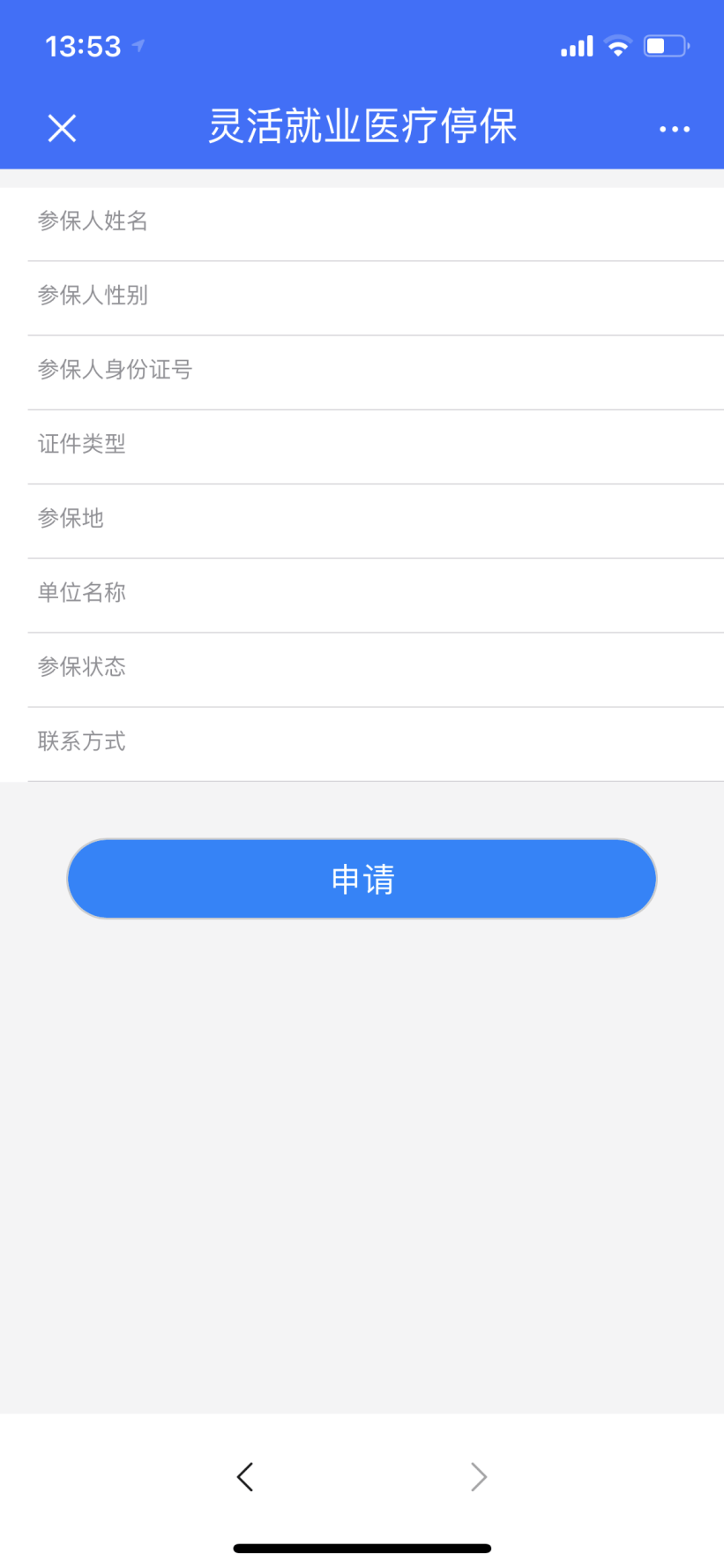Tap the Wi-Fi icon in status bar
This screenshot has height=1568, width=724.
coord(618,45)
